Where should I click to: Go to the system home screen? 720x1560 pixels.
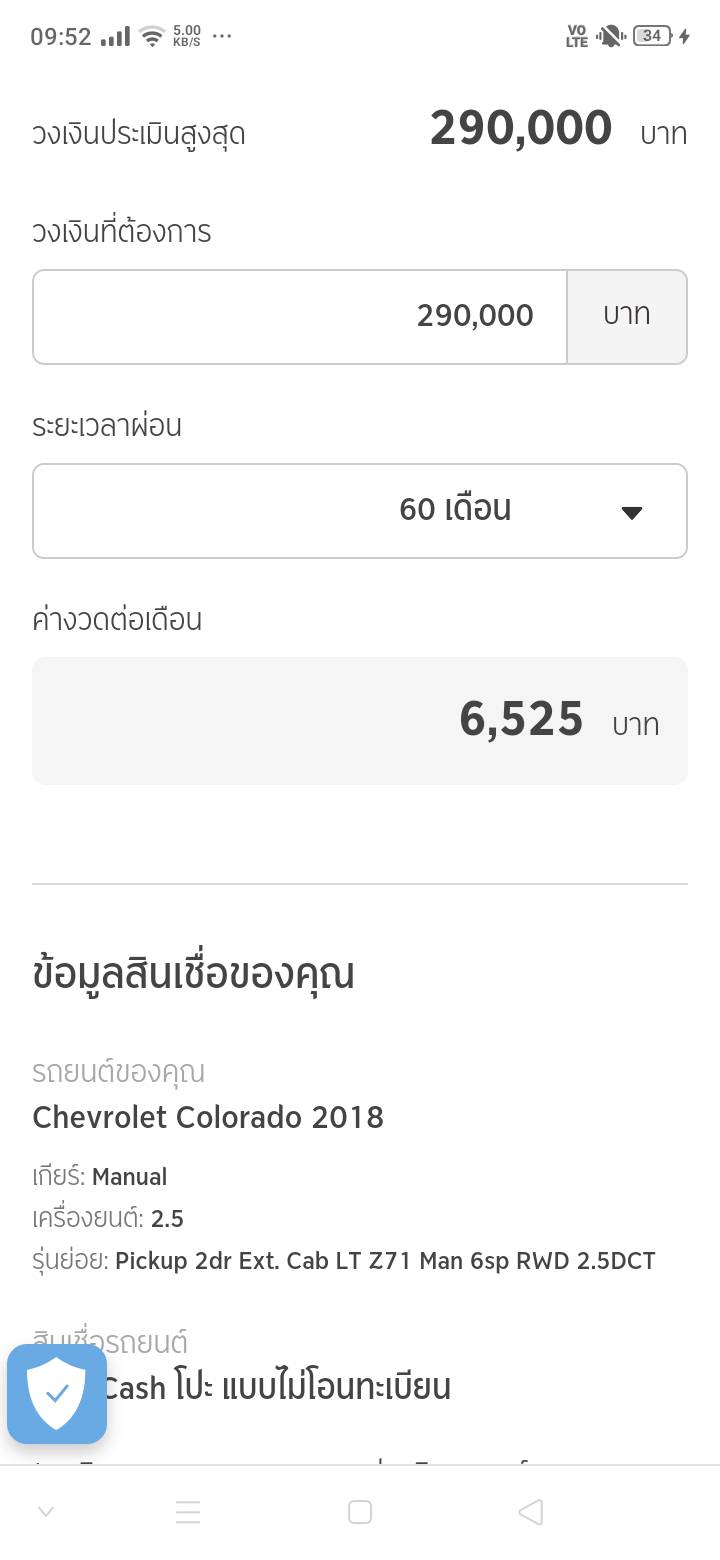[x=360, y=1512]
